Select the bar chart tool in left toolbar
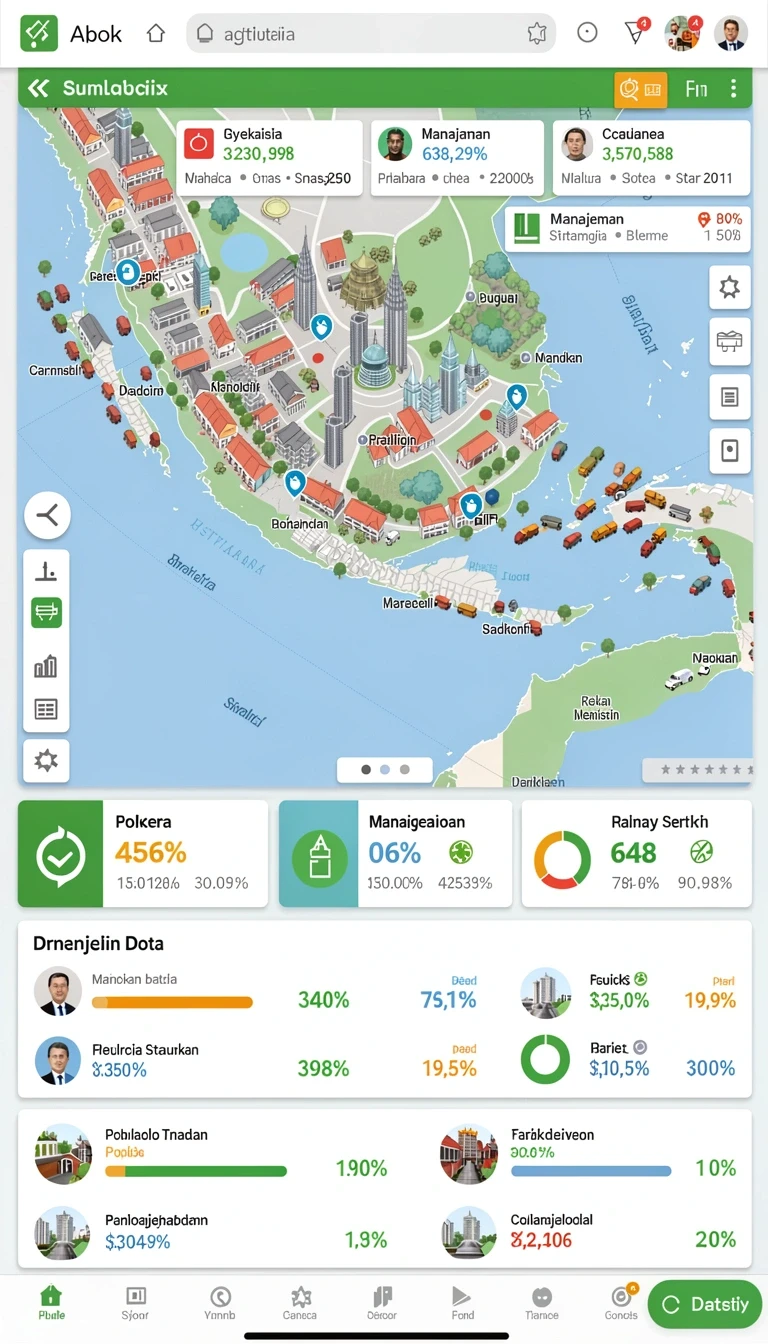Image resolution: width=768 pixels, height=1344 pixels. point(46,664)
